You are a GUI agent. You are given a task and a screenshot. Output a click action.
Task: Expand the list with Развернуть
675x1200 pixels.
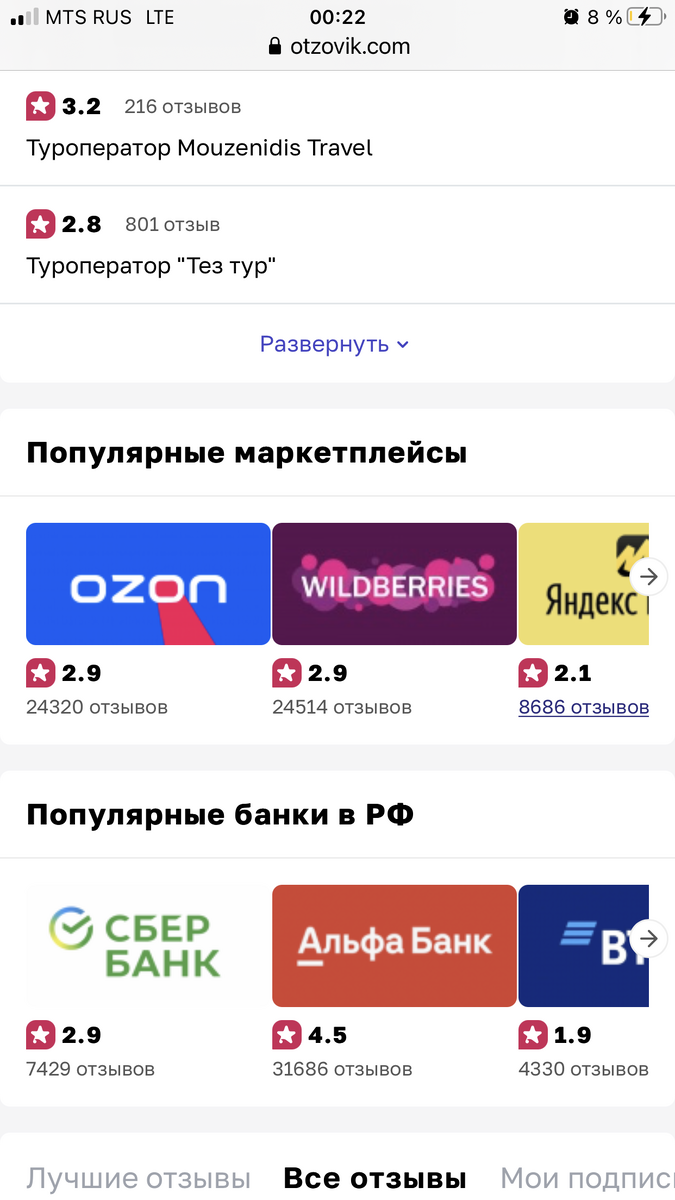tap(335, 344)
